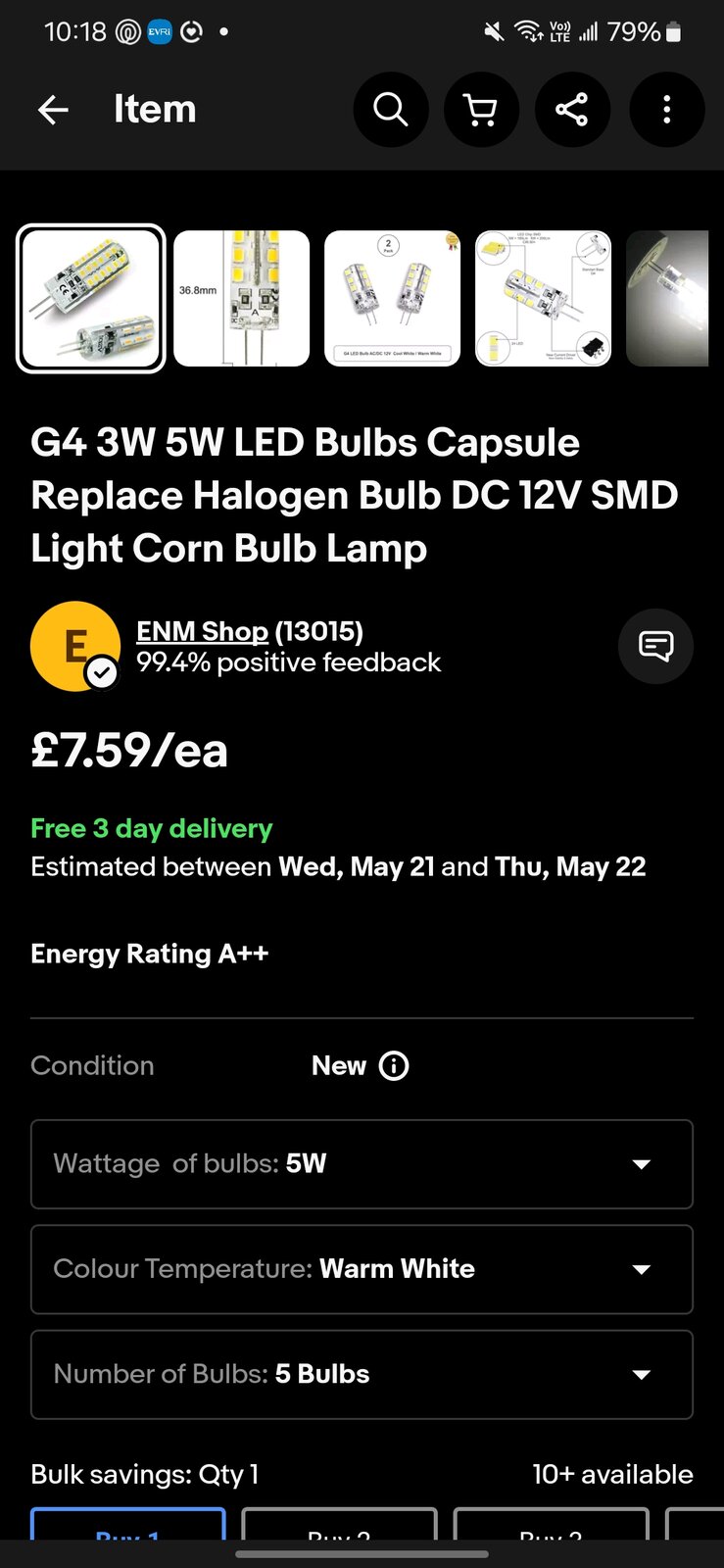Viewport: 724px width, 1568px height.
Task: Show condition info next to New
Action: tap(394, 1065)
